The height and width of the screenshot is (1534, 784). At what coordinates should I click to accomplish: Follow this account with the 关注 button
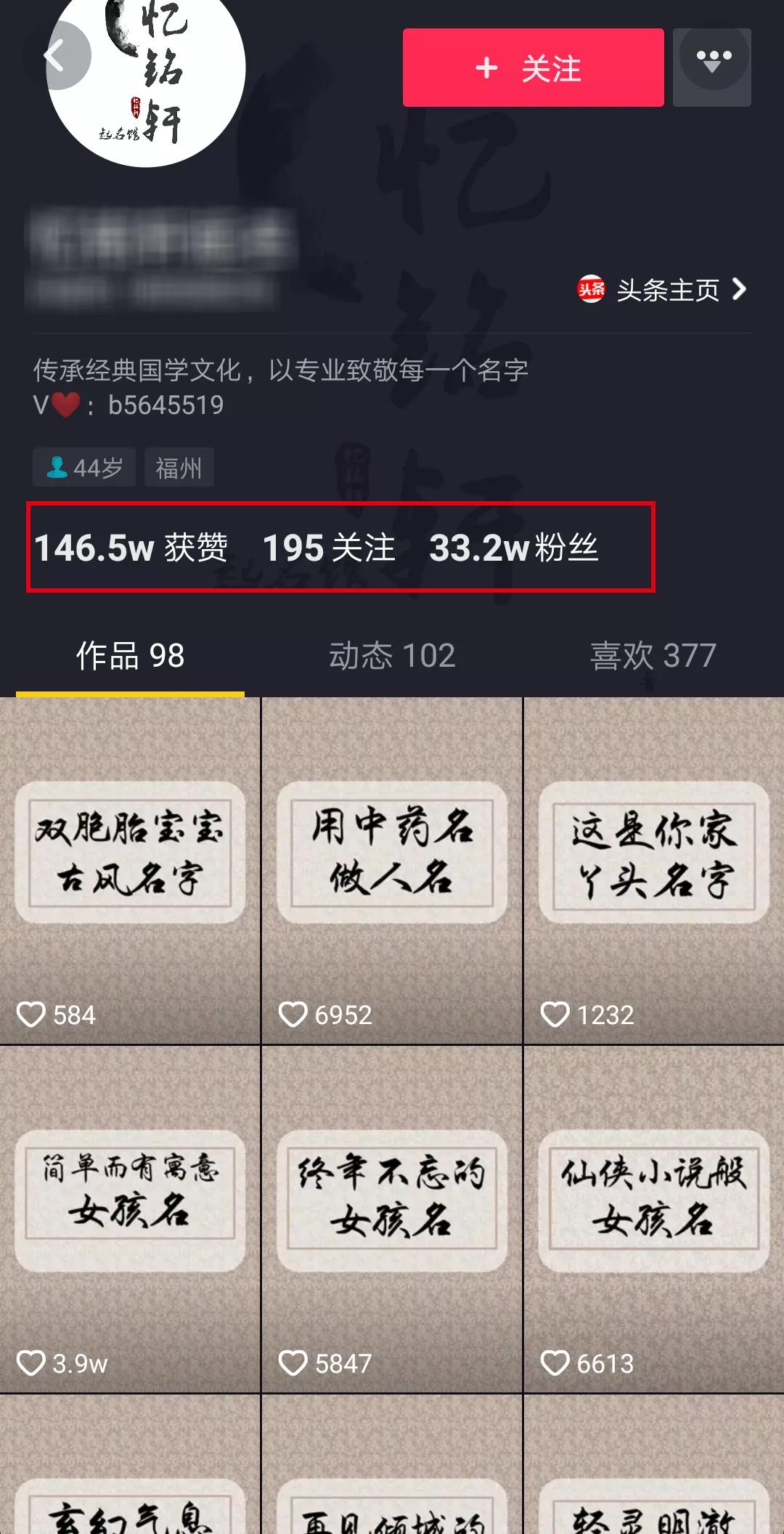point(533,68)
